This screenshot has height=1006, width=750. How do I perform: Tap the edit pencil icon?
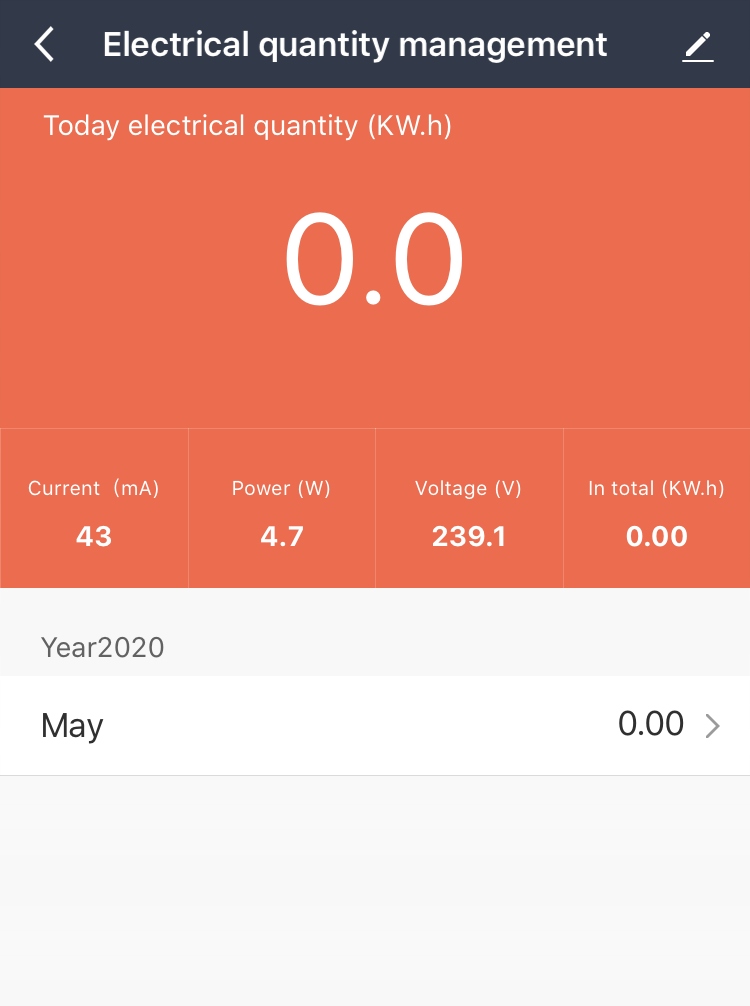tap(697, 46)
